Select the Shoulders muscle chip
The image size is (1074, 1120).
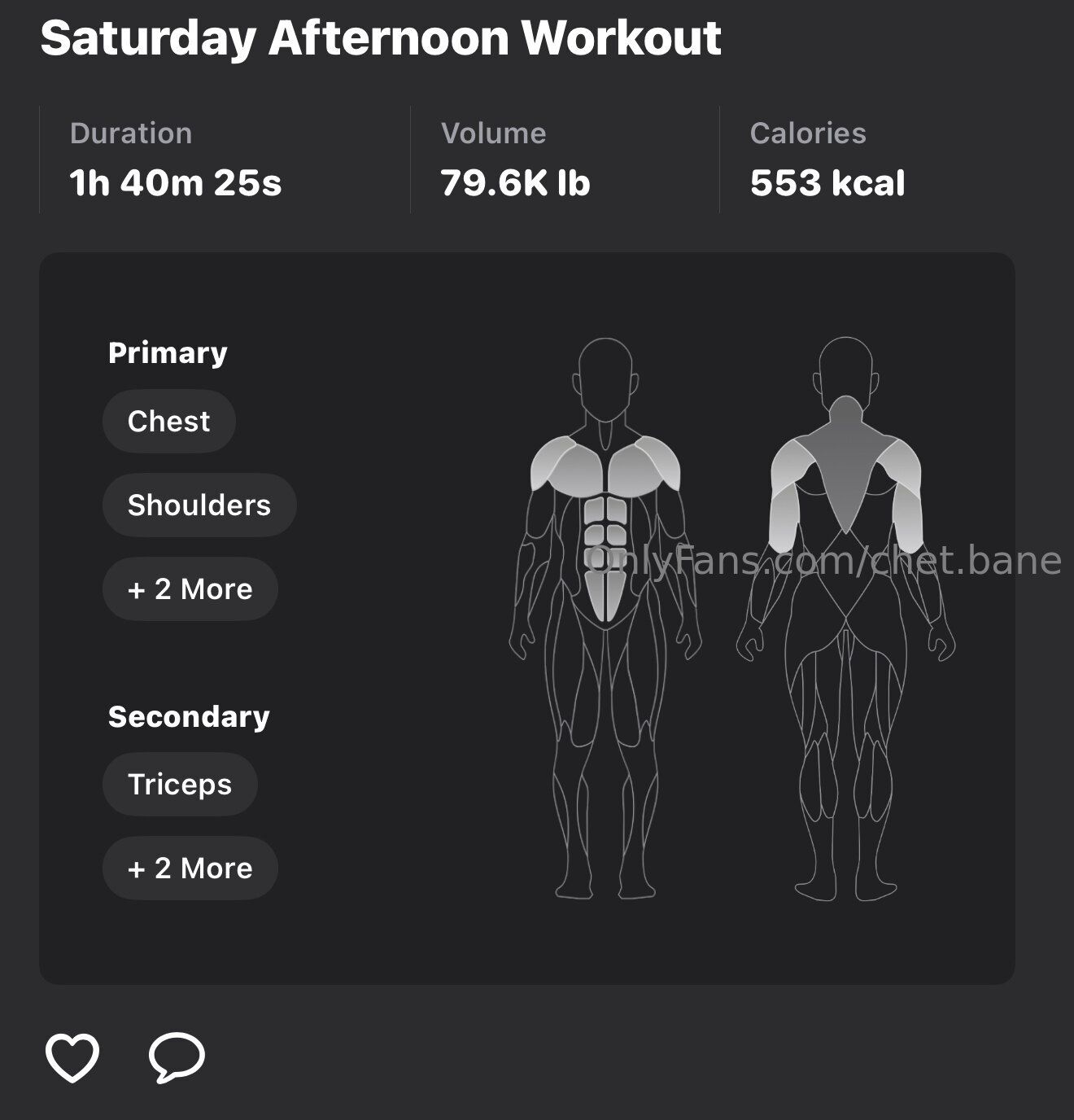tap(199, 505)
